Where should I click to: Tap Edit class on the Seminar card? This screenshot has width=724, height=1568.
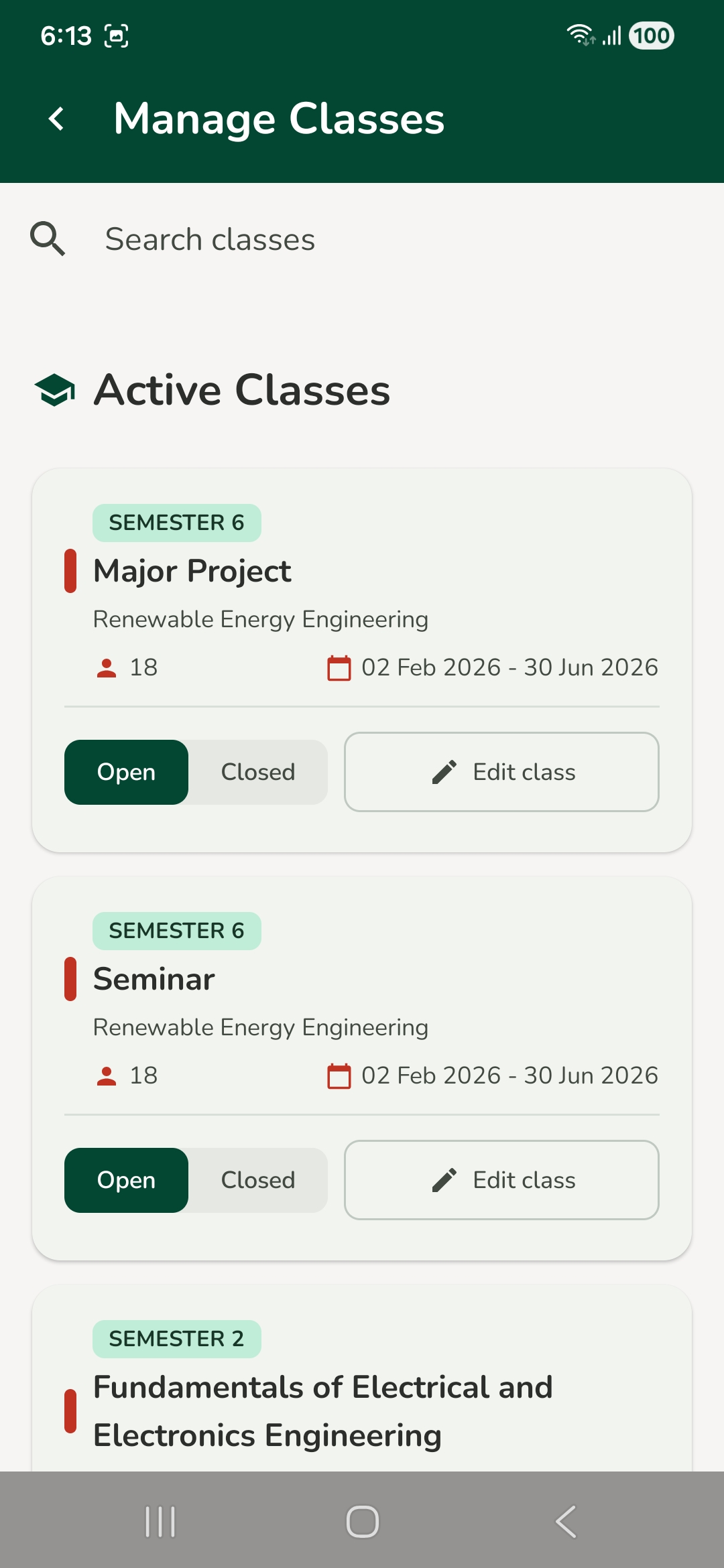501,1180
